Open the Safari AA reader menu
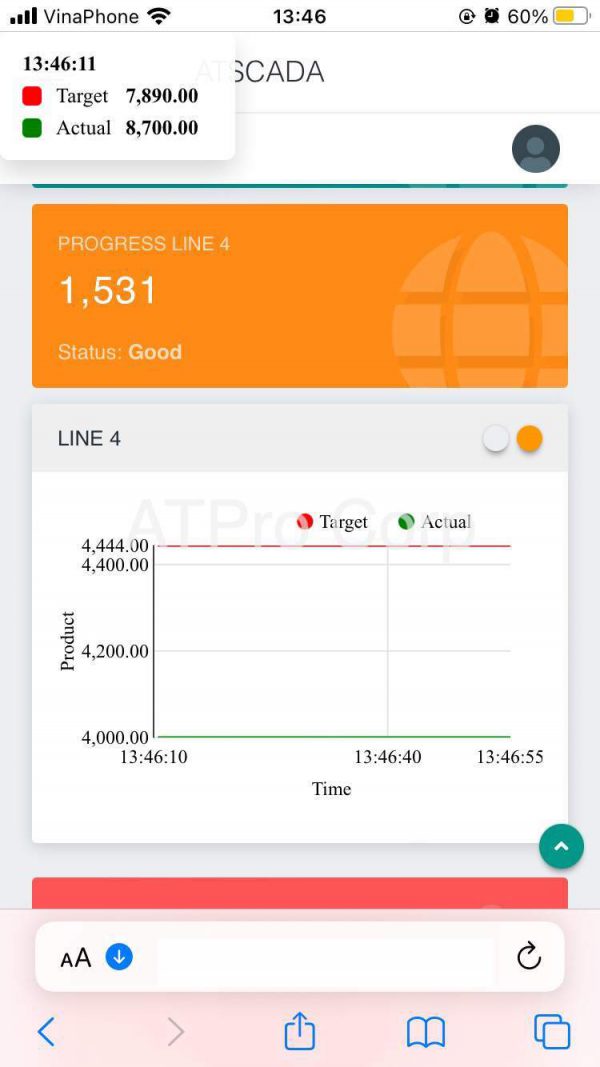The image size is (600, 1067). [x=76, y=958]
